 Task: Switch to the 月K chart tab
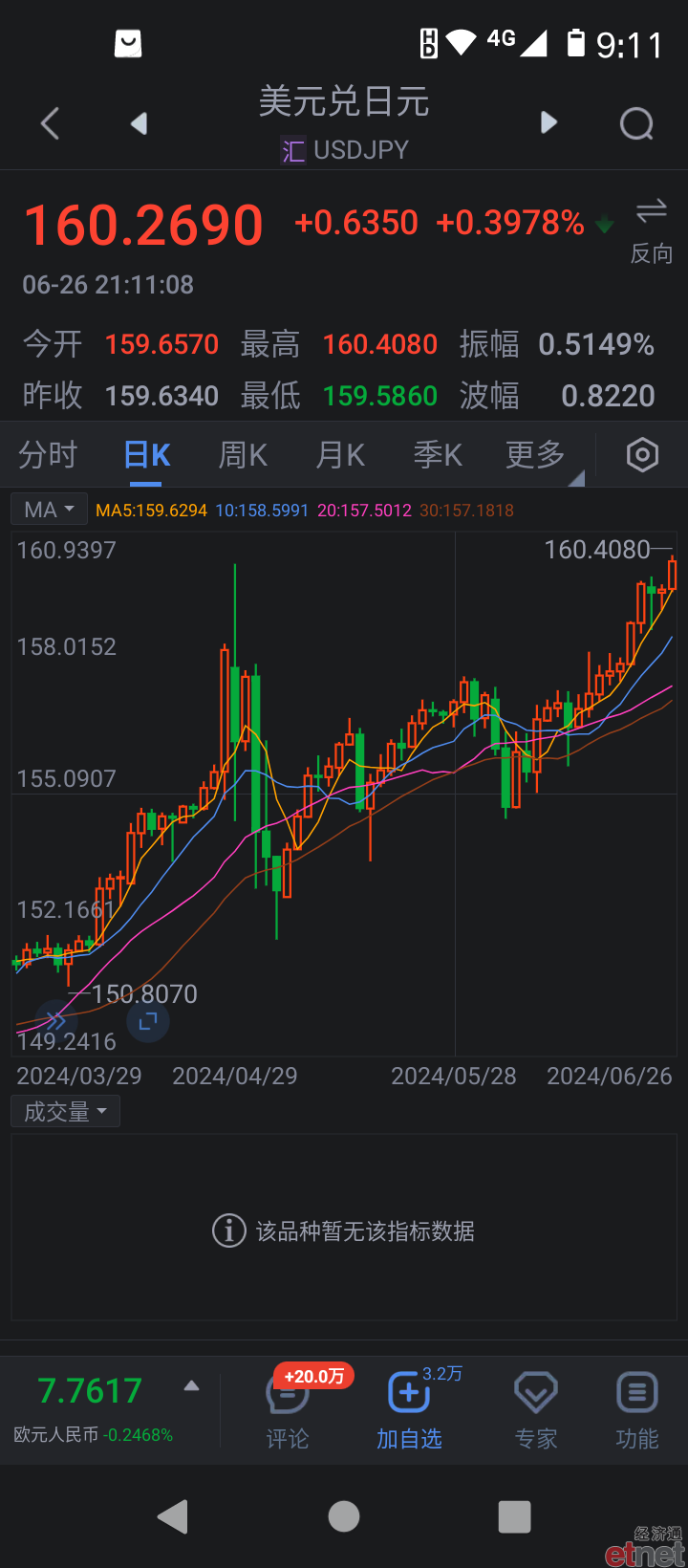pyautogui.click(x=341, y=455)
